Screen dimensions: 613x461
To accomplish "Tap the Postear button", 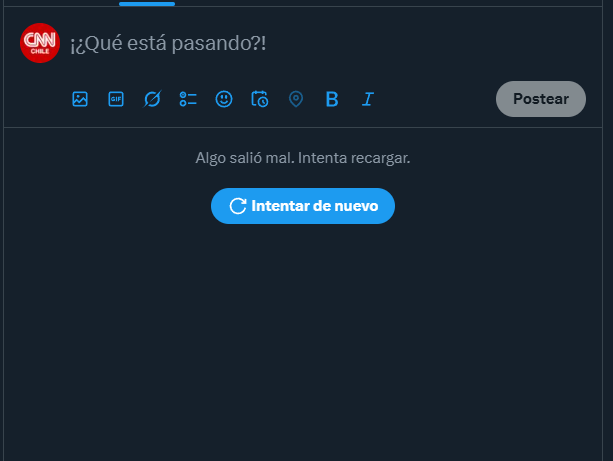I will 540,99.
